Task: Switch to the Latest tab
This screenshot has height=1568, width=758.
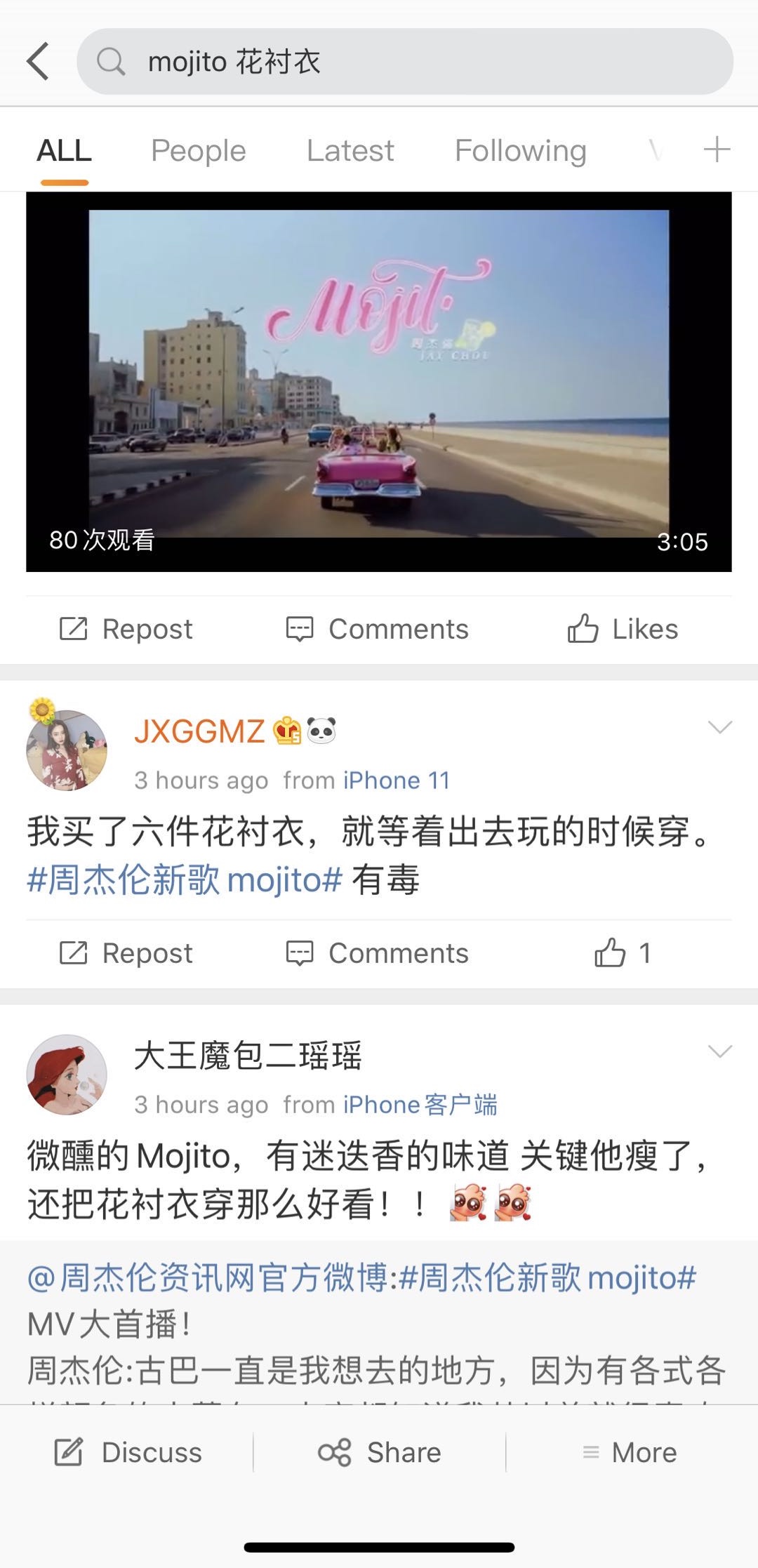Action: (x=350, y=150)
